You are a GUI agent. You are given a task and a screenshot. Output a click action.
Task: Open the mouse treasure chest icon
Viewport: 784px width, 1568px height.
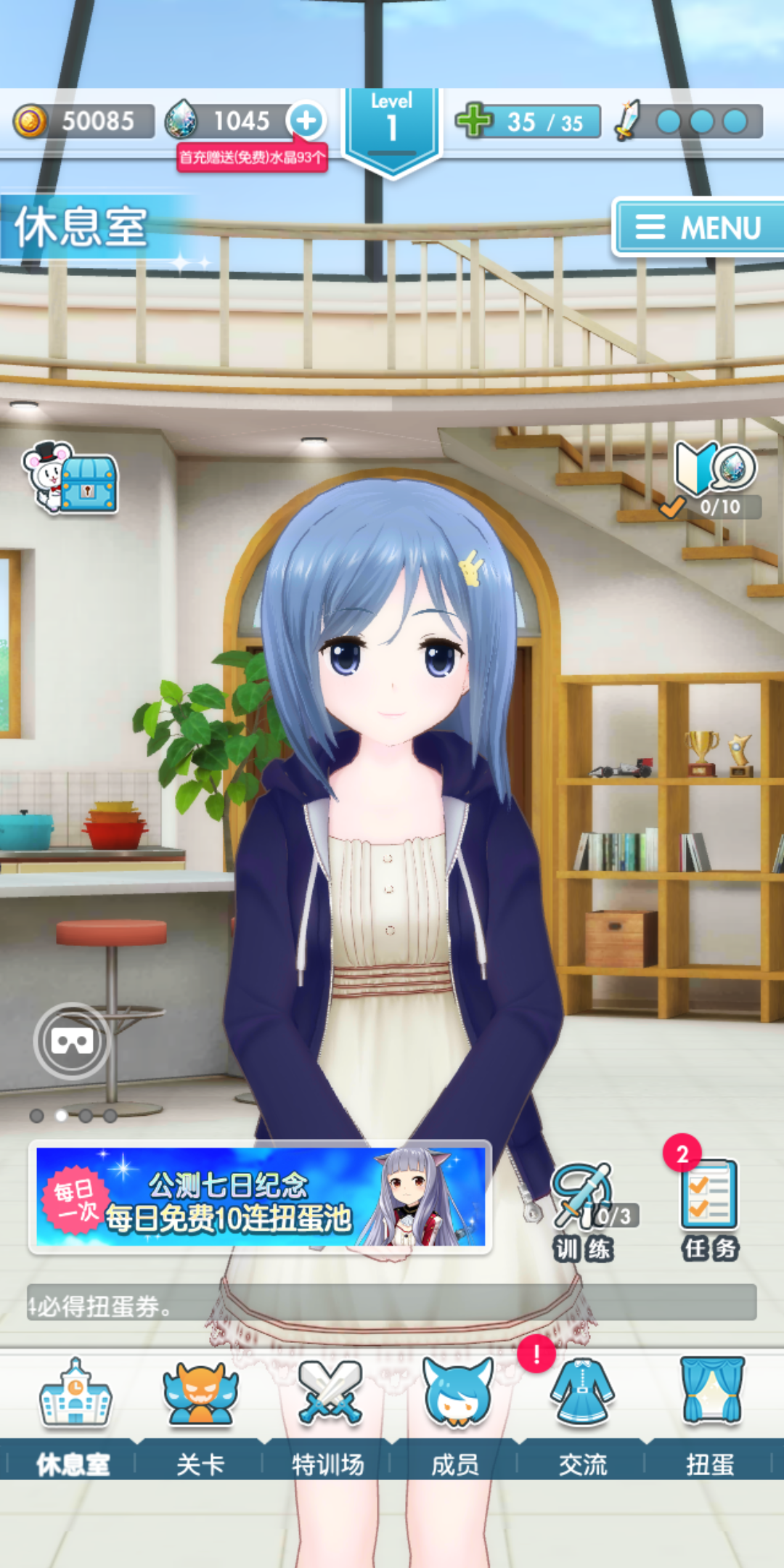tap(71, 479)
